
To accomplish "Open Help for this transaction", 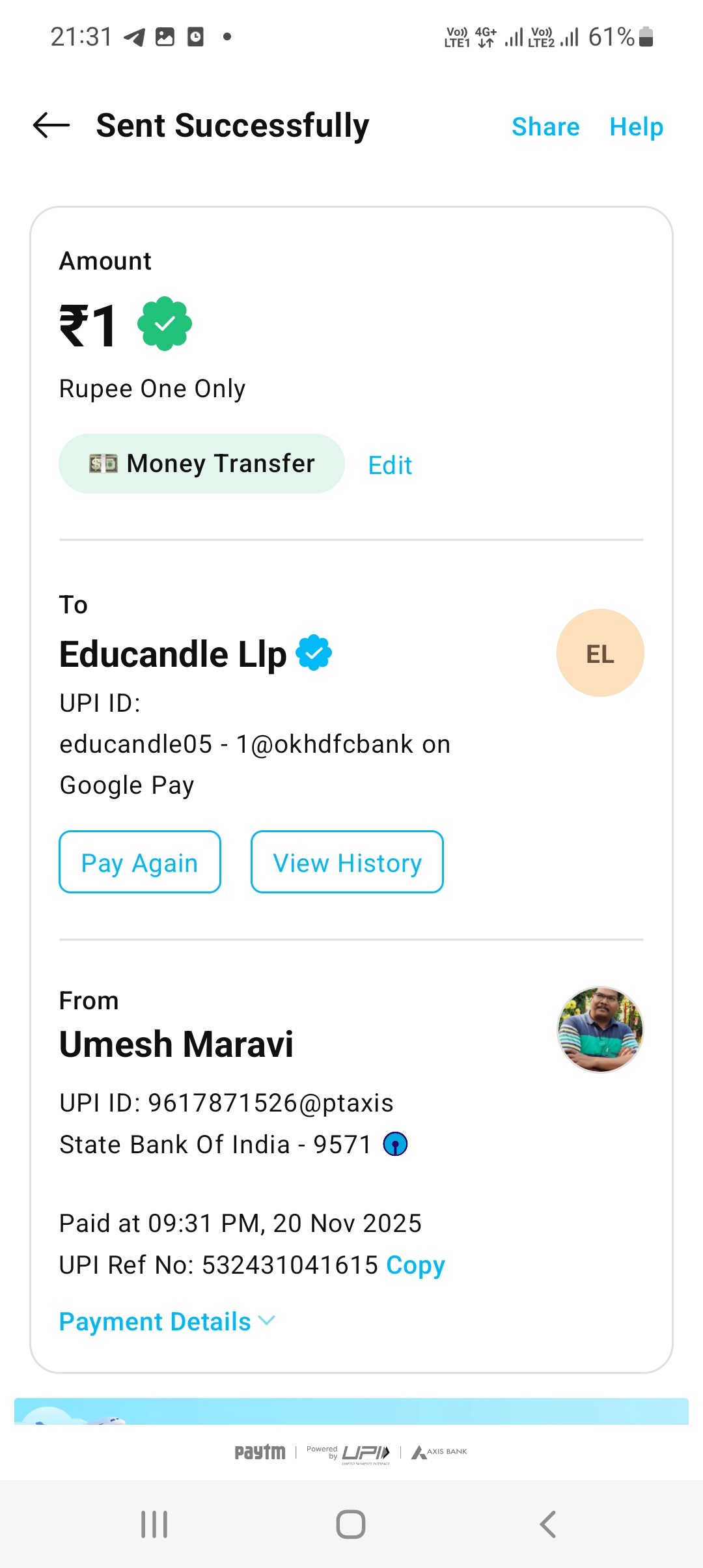I will pos(636,127).
